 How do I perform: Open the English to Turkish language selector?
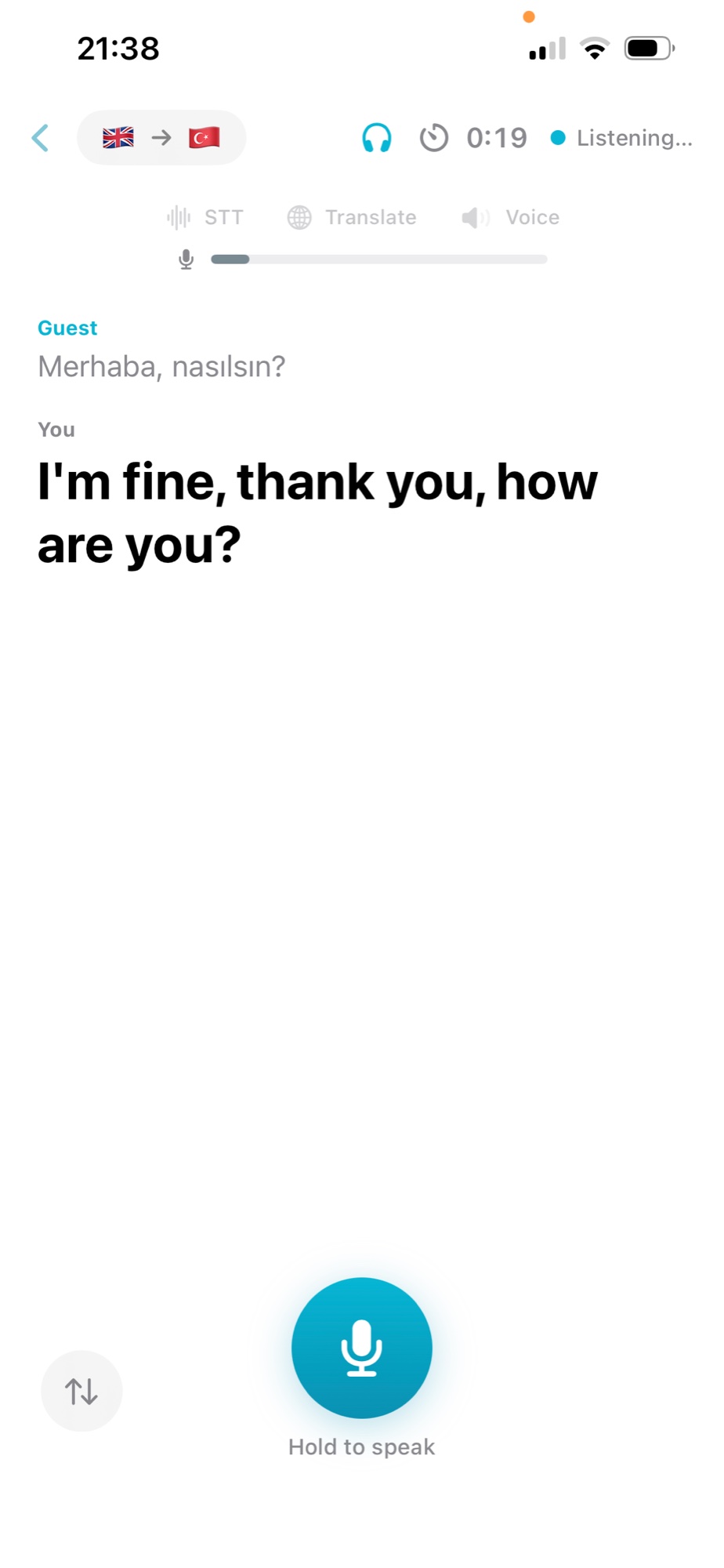161,138
